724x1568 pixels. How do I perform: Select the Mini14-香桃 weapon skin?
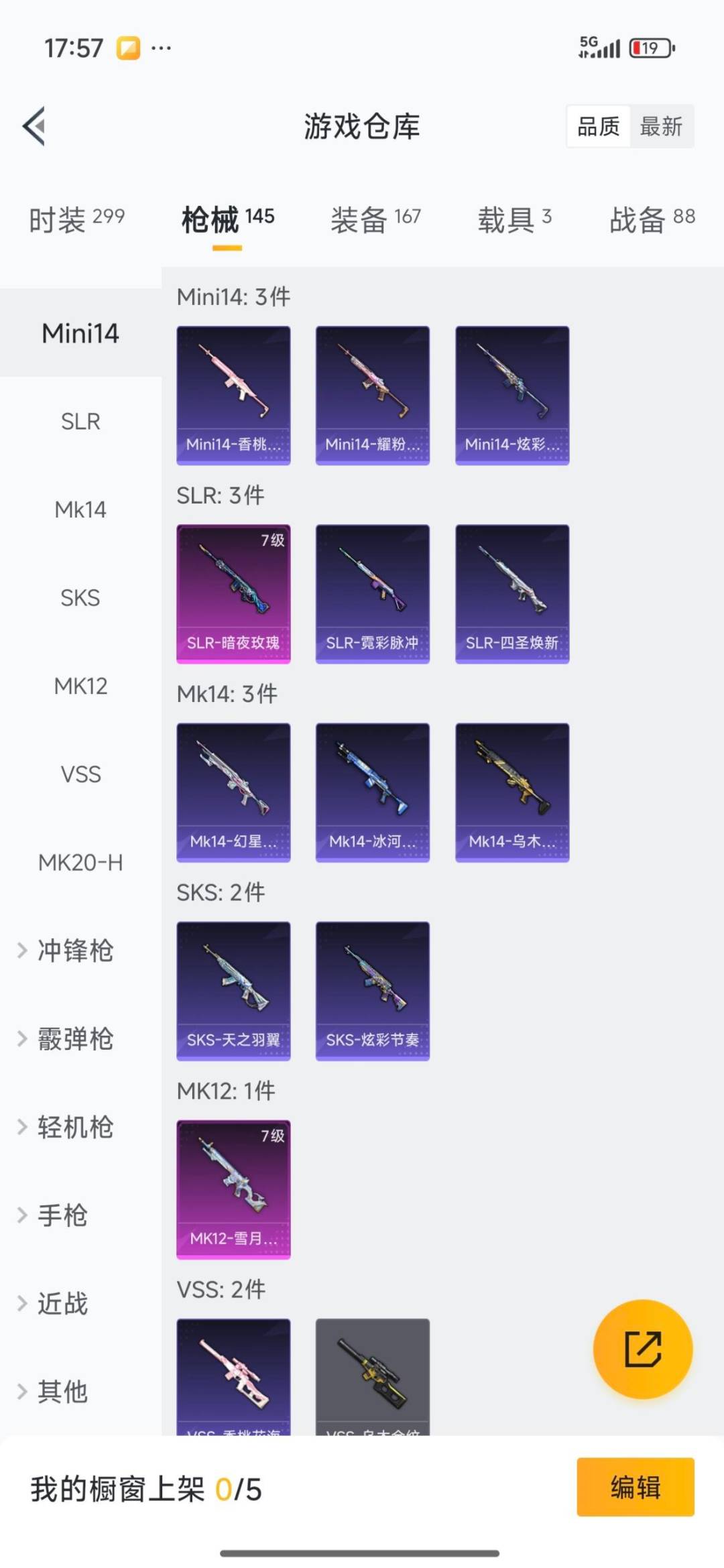(233, 393)
